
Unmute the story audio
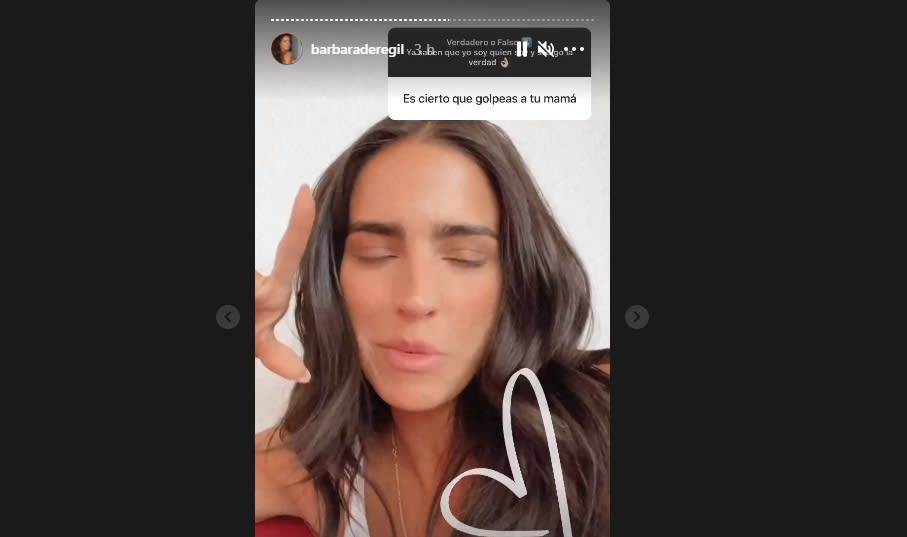pyautogui.click(x=546, y=48)
